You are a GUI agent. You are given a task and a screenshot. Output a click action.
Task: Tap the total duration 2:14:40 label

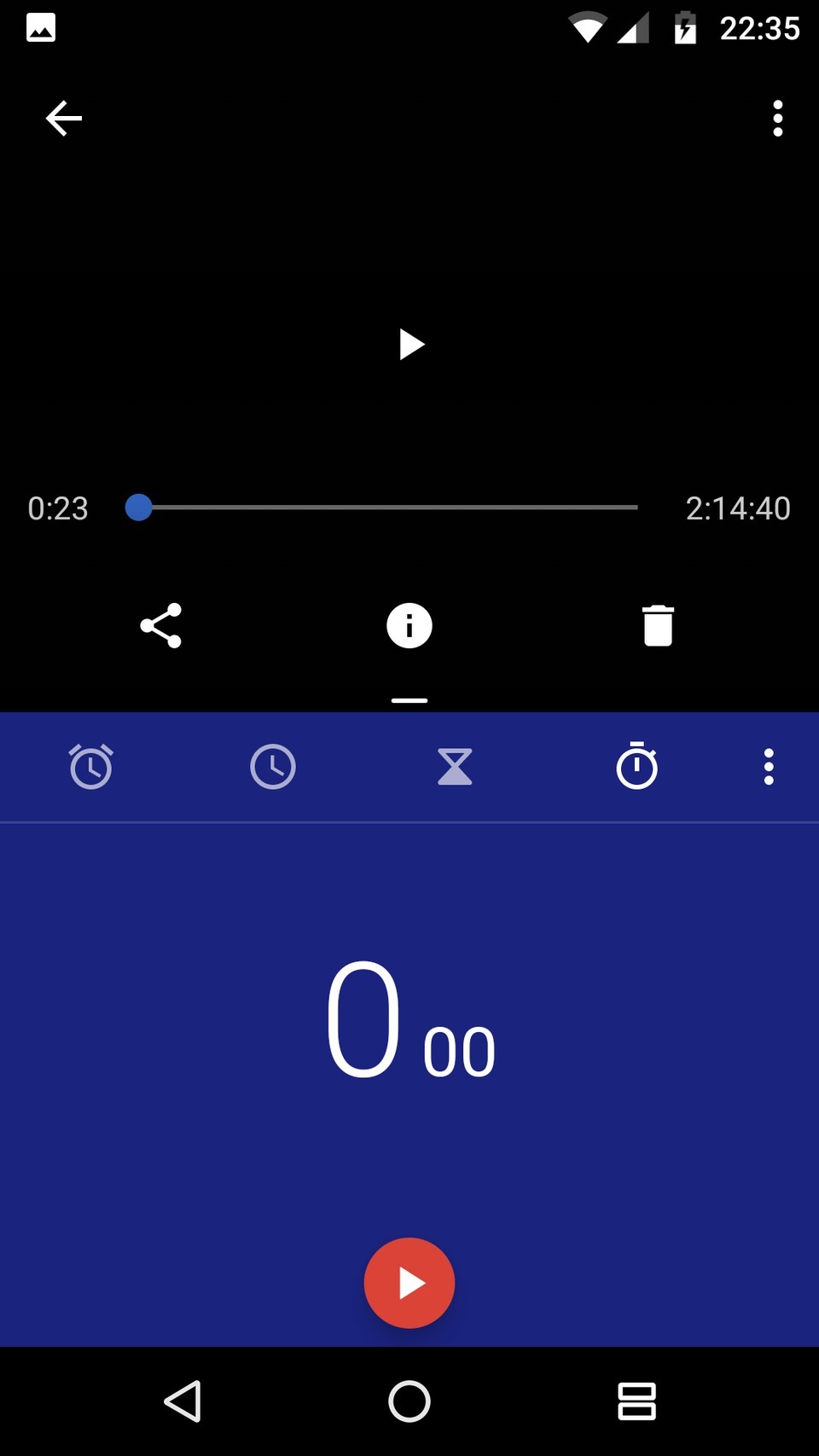(x=739, y=508)
